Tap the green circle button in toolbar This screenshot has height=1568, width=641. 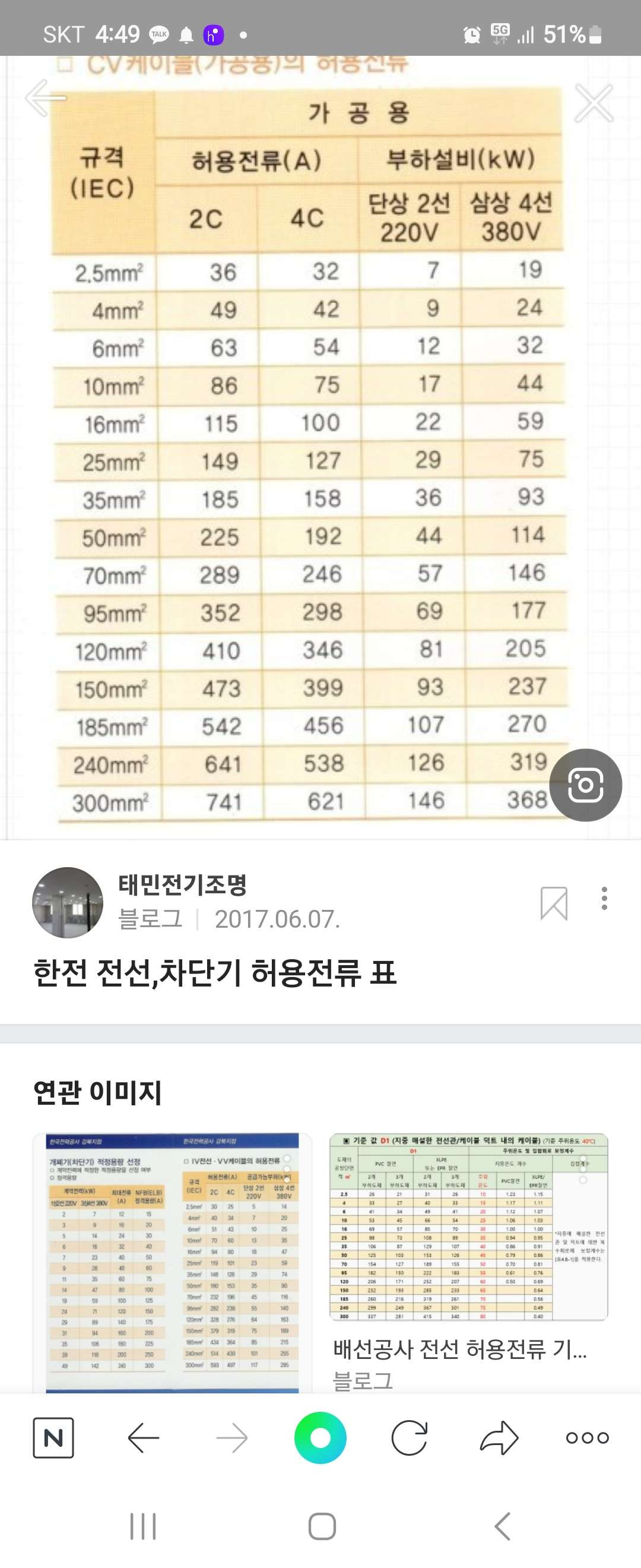click(320, 1438)
